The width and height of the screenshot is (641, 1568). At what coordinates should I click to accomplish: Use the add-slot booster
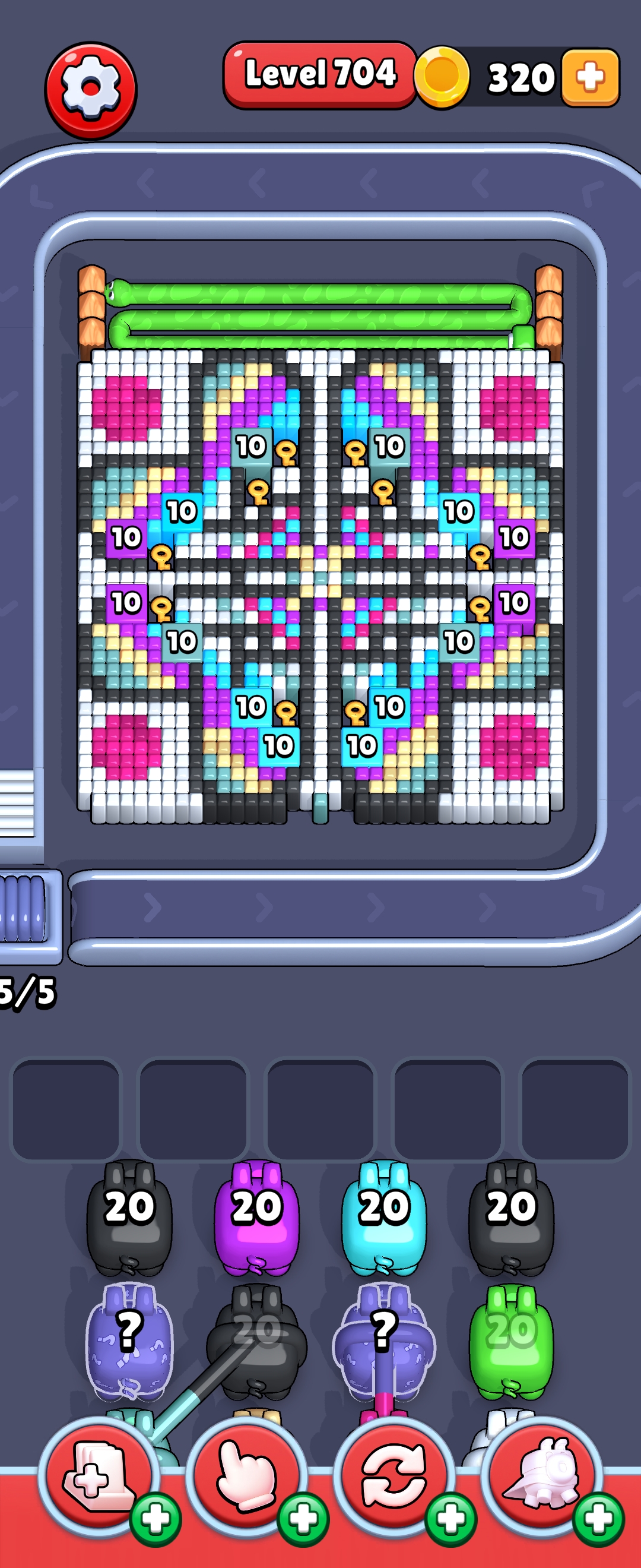(x=99, y=1474)
